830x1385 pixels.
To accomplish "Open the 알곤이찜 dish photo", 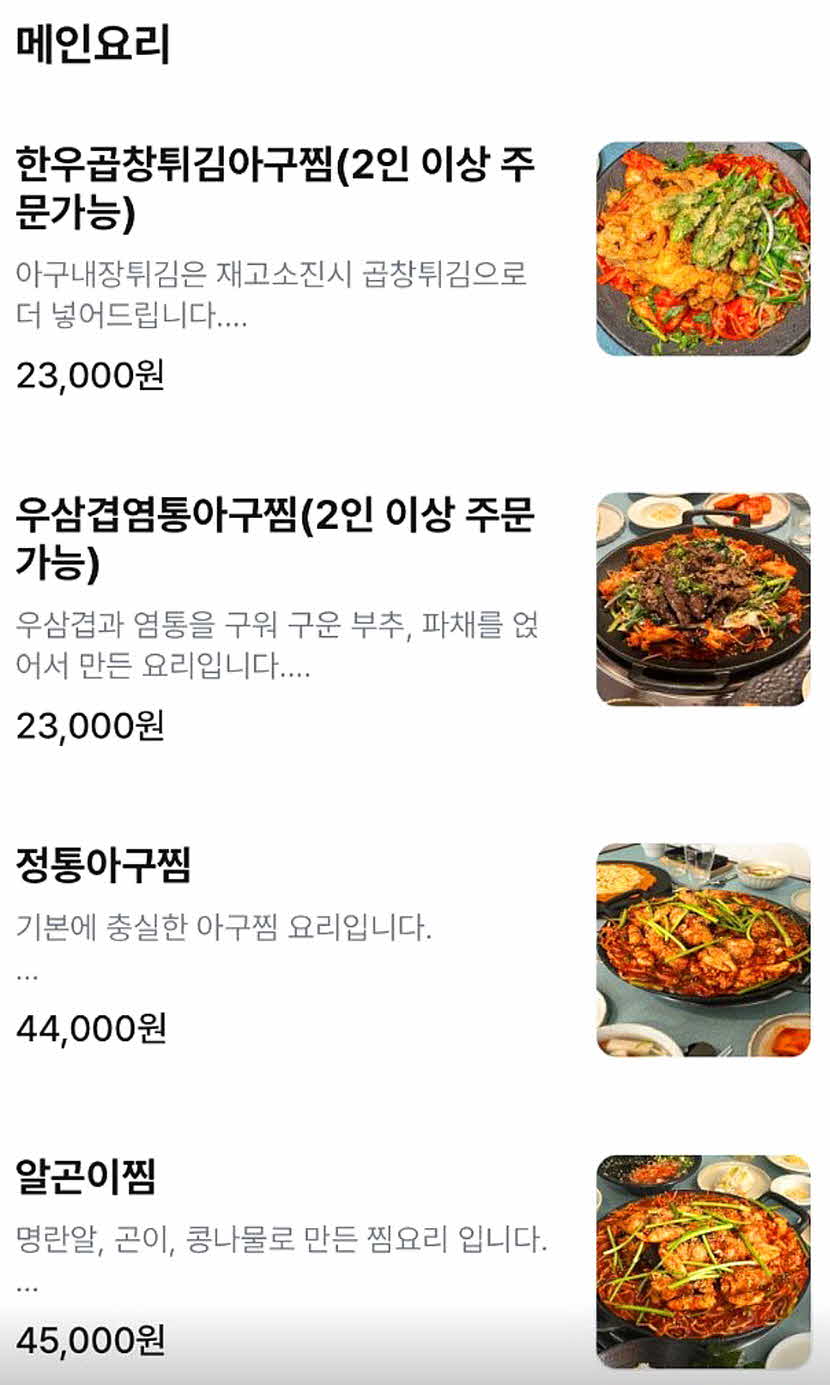I will click(703, 1261).
